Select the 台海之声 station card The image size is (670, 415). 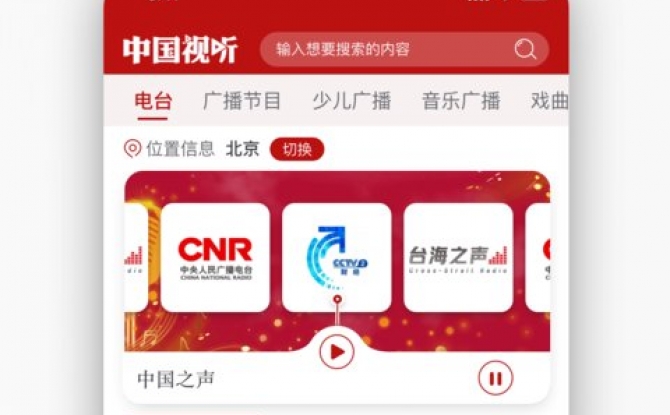458,258
